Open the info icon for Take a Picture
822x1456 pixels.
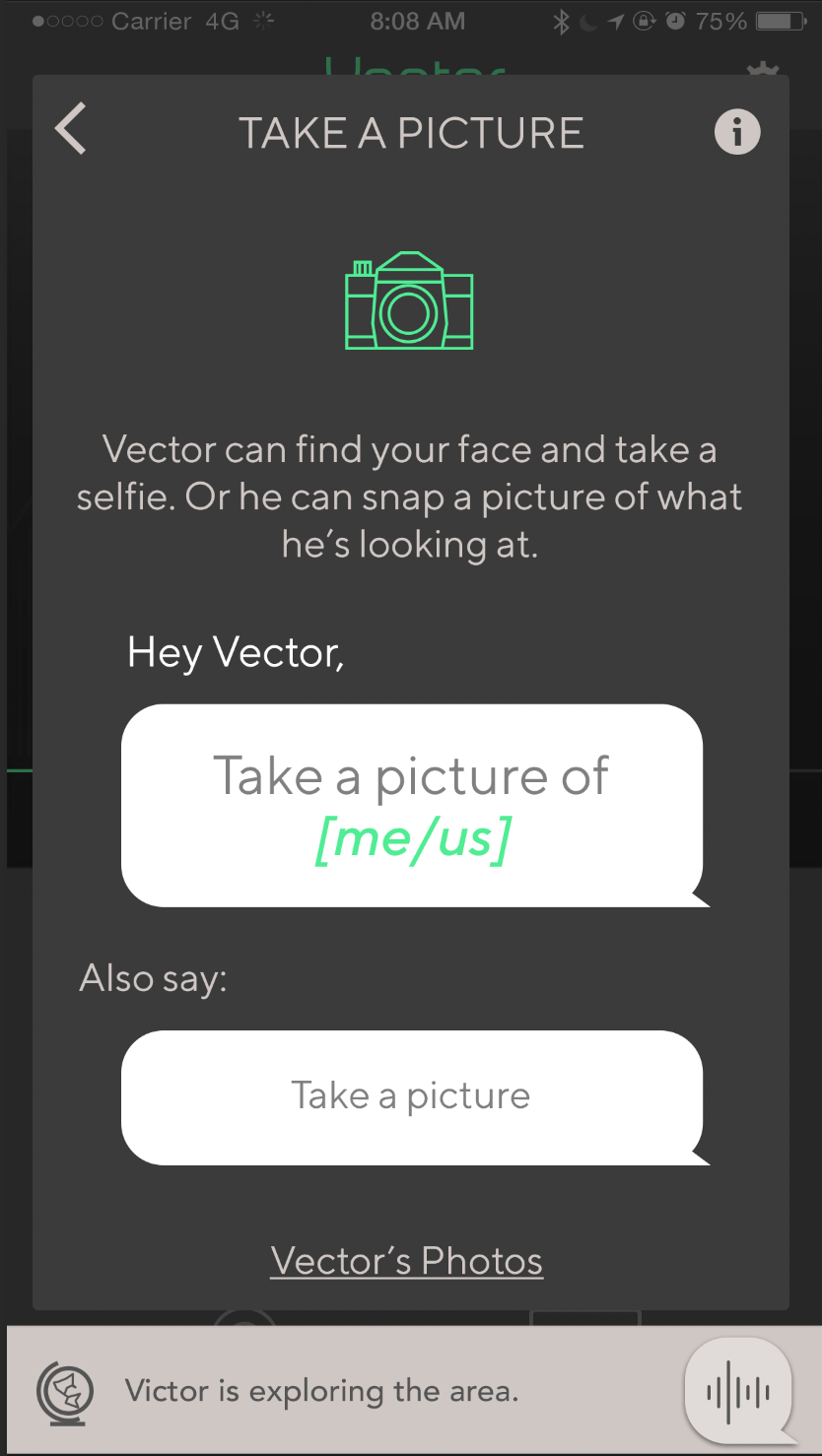[x=737, y=131]
